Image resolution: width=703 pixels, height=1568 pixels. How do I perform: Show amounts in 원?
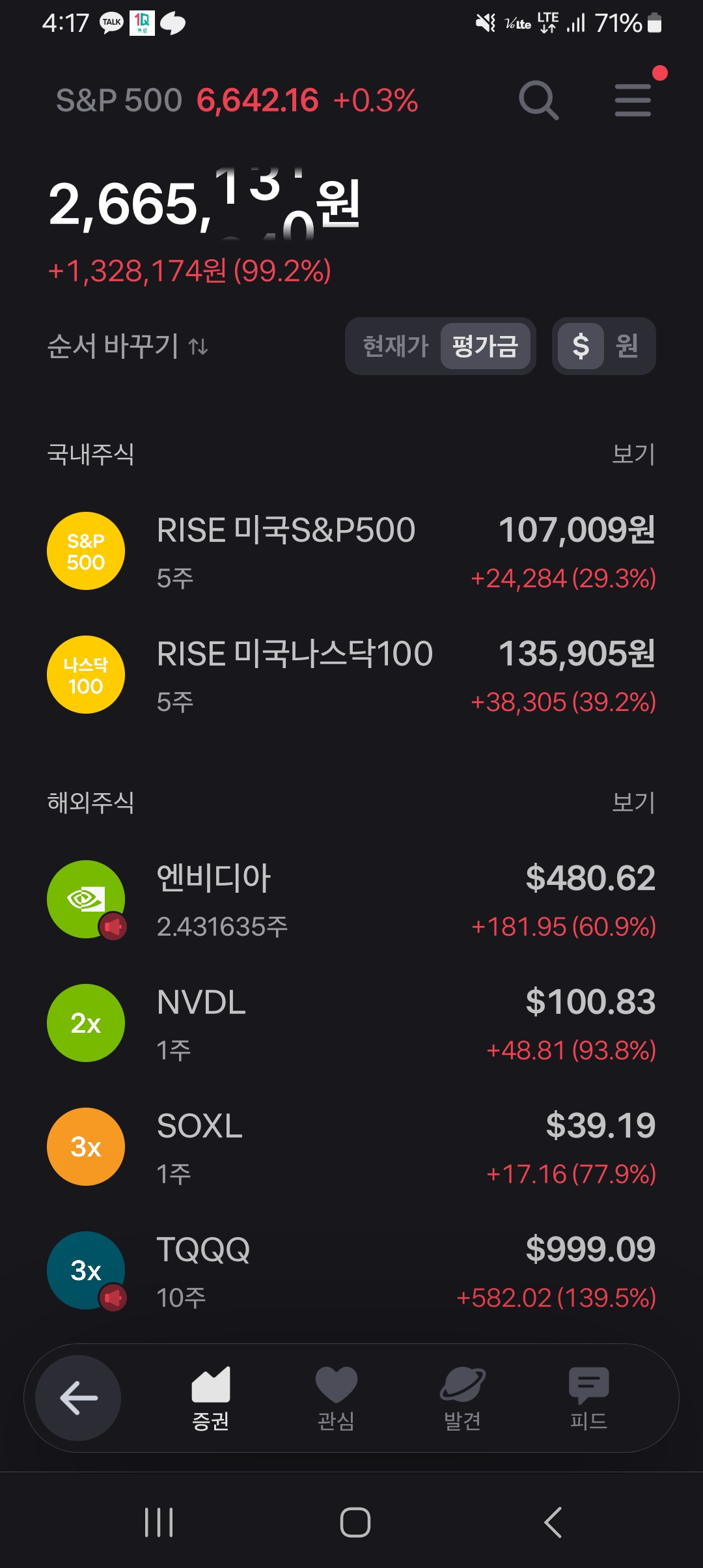[x=627, y=346]
